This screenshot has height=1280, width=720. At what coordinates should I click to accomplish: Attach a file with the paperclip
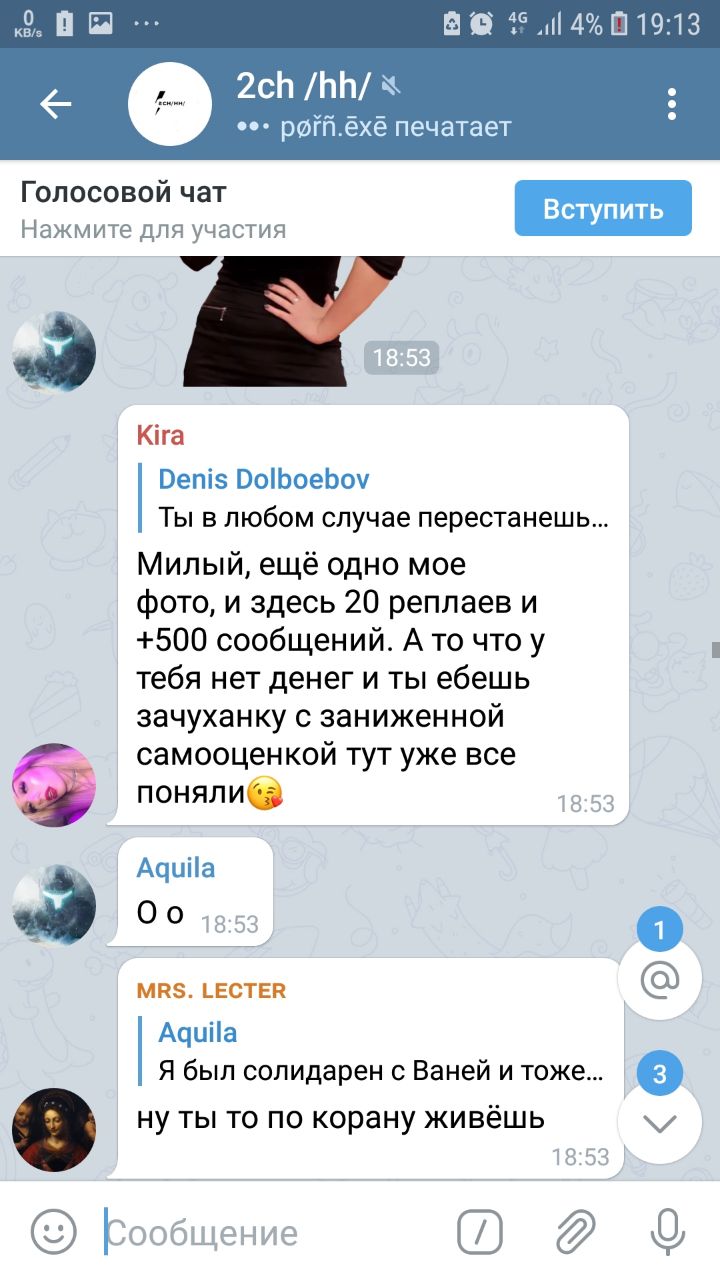tap(574, 1231)
